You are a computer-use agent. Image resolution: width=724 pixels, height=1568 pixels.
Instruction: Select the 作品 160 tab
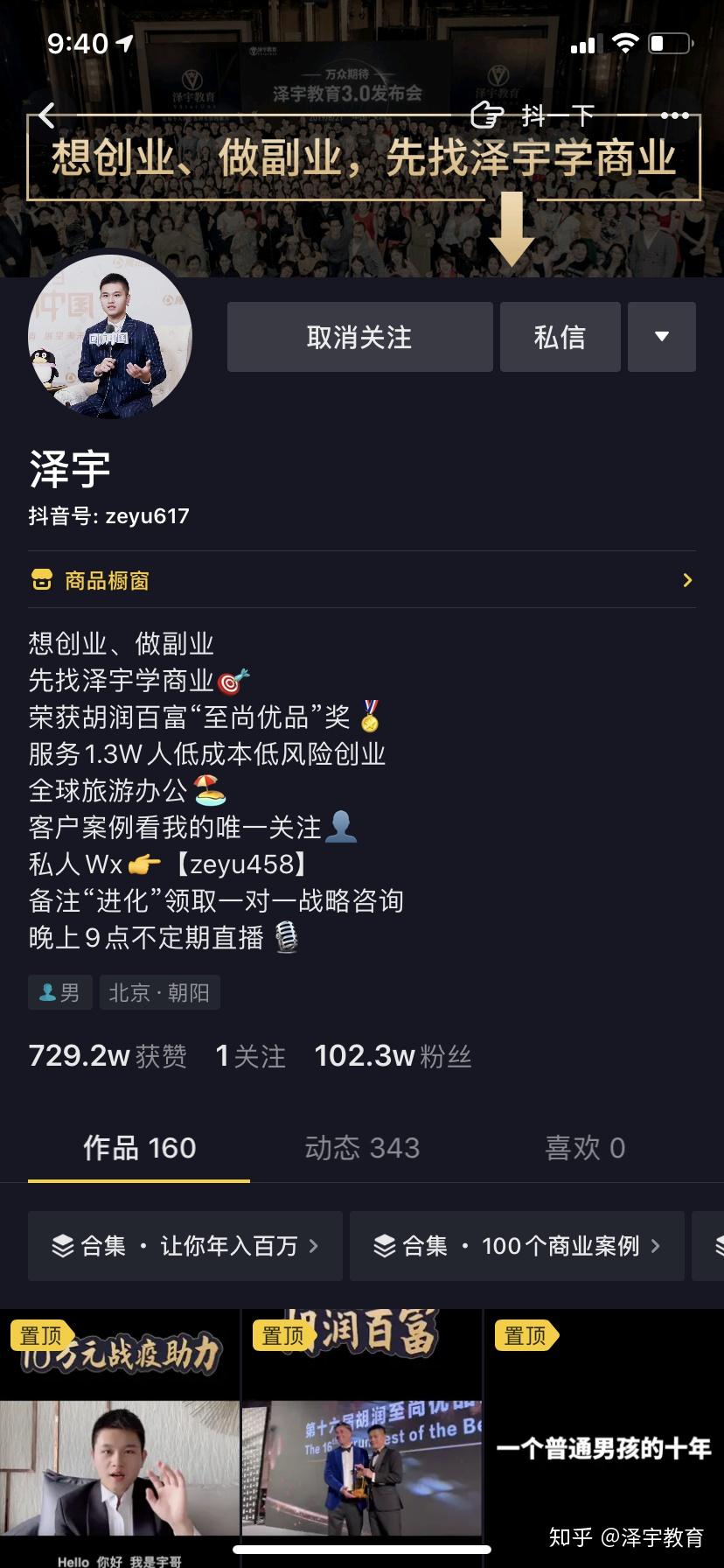pyautogui.click(x=139, y=1148)
